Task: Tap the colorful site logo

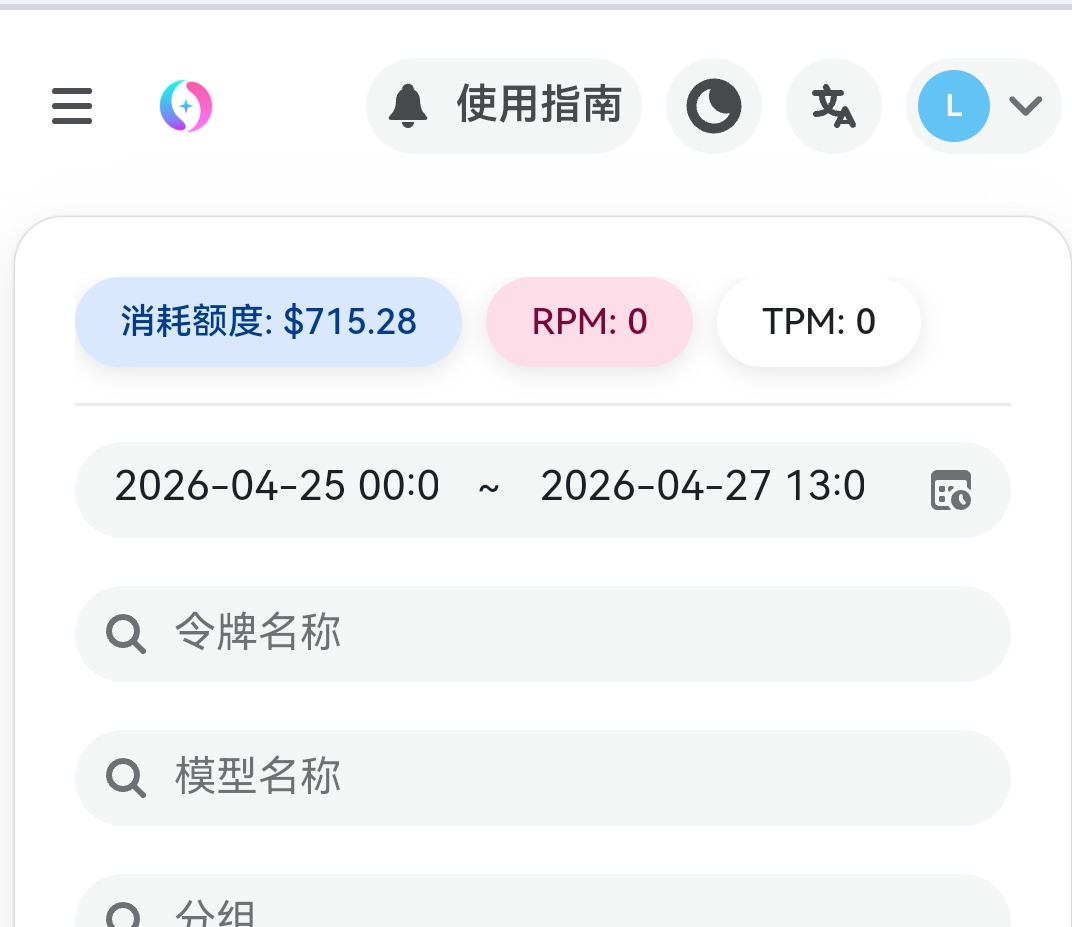Action: [186, 106]
